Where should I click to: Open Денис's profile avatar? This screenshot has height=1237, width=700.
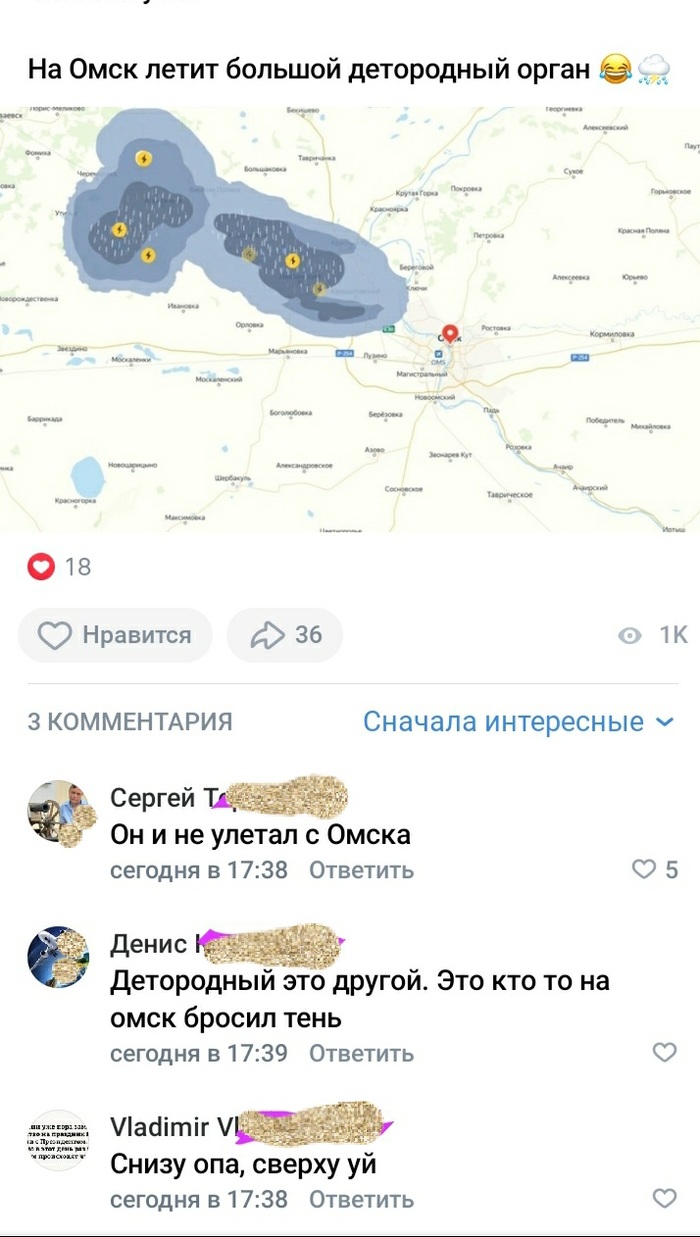tap(58, 957)
